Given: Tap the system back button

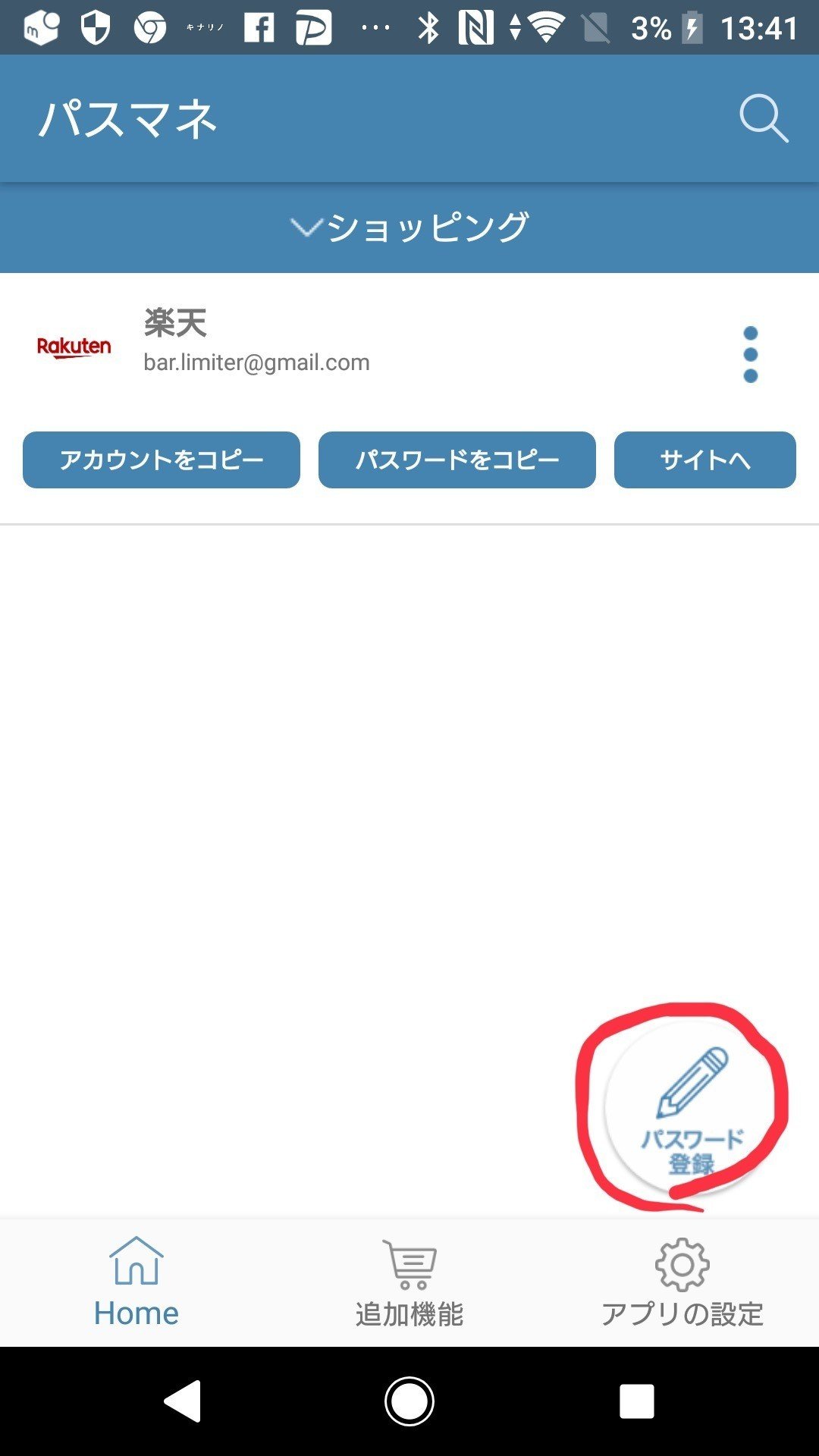Looking at the screenshot, I should [183, 1401].
